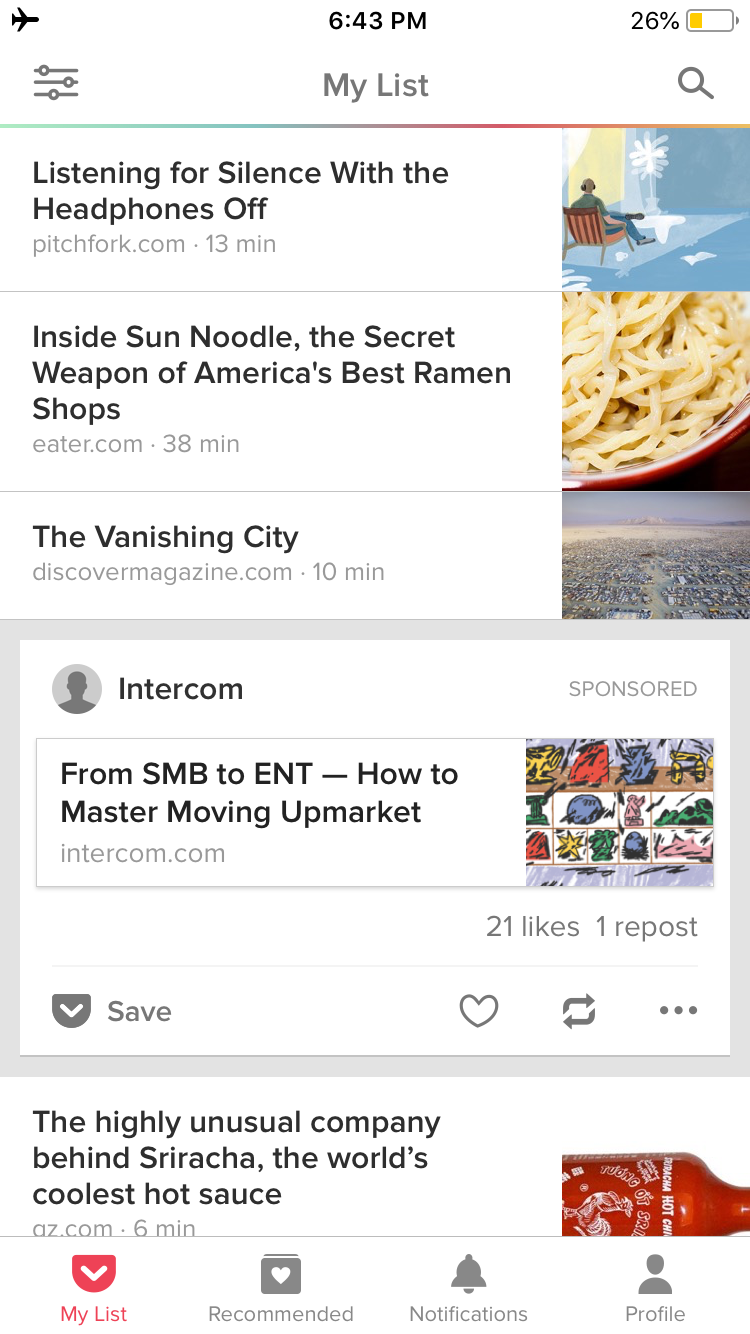Repost the Intercom sponsored article
This screenshot has width=750, height=1334.
point(579,1011)
